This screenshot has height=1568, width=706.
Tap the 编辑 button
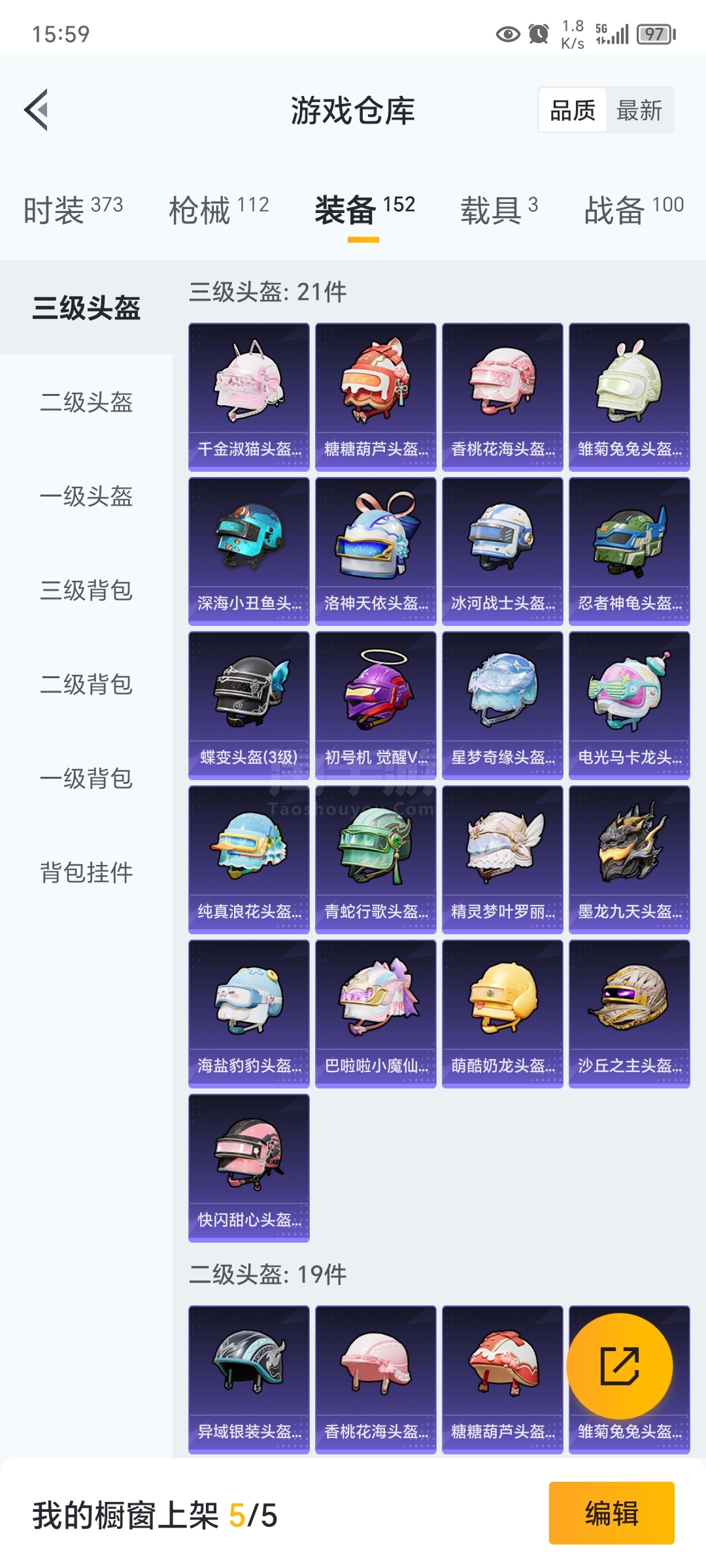pos(612,1513)
